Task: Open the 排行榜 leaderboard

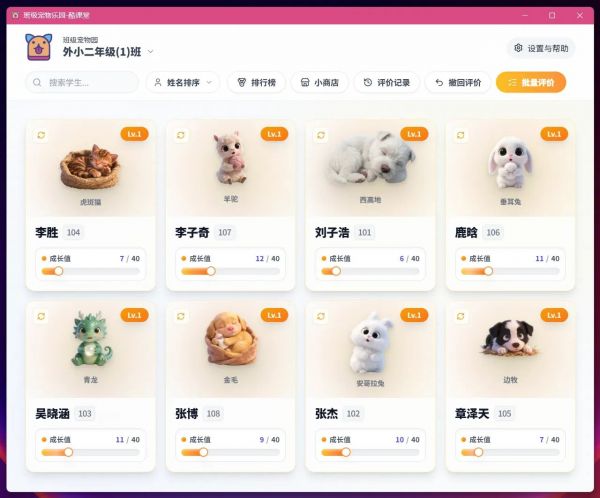Action: point(257,82)
